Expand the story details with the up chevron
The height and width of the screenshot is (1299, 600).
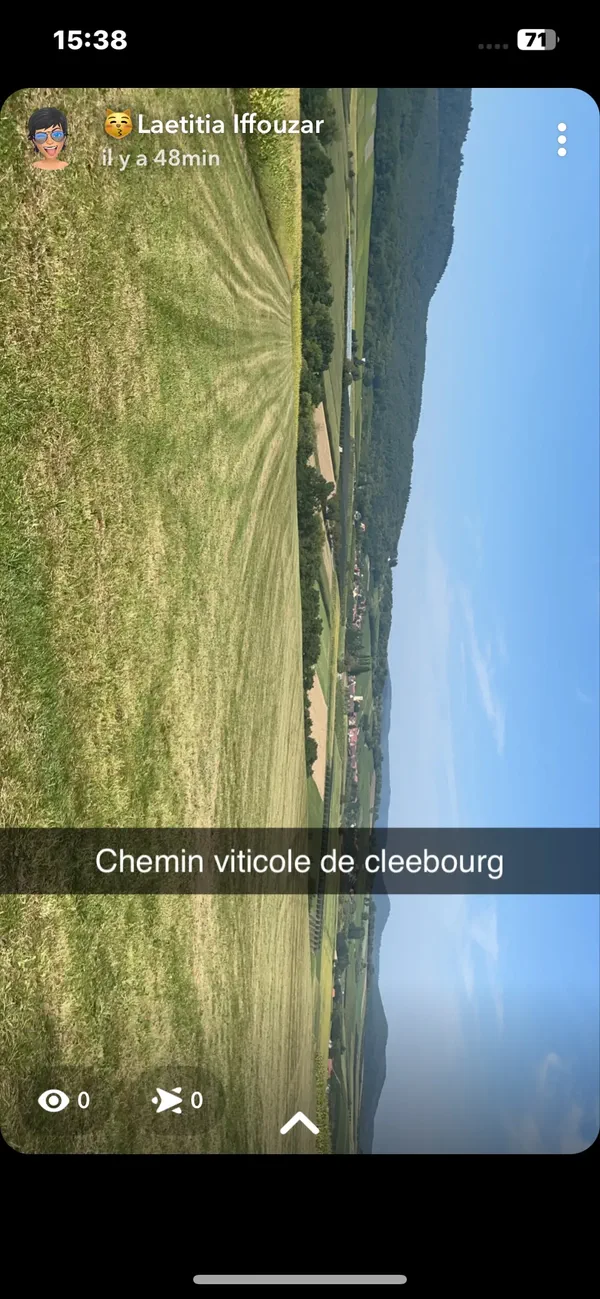click(x=299, y=1123)
